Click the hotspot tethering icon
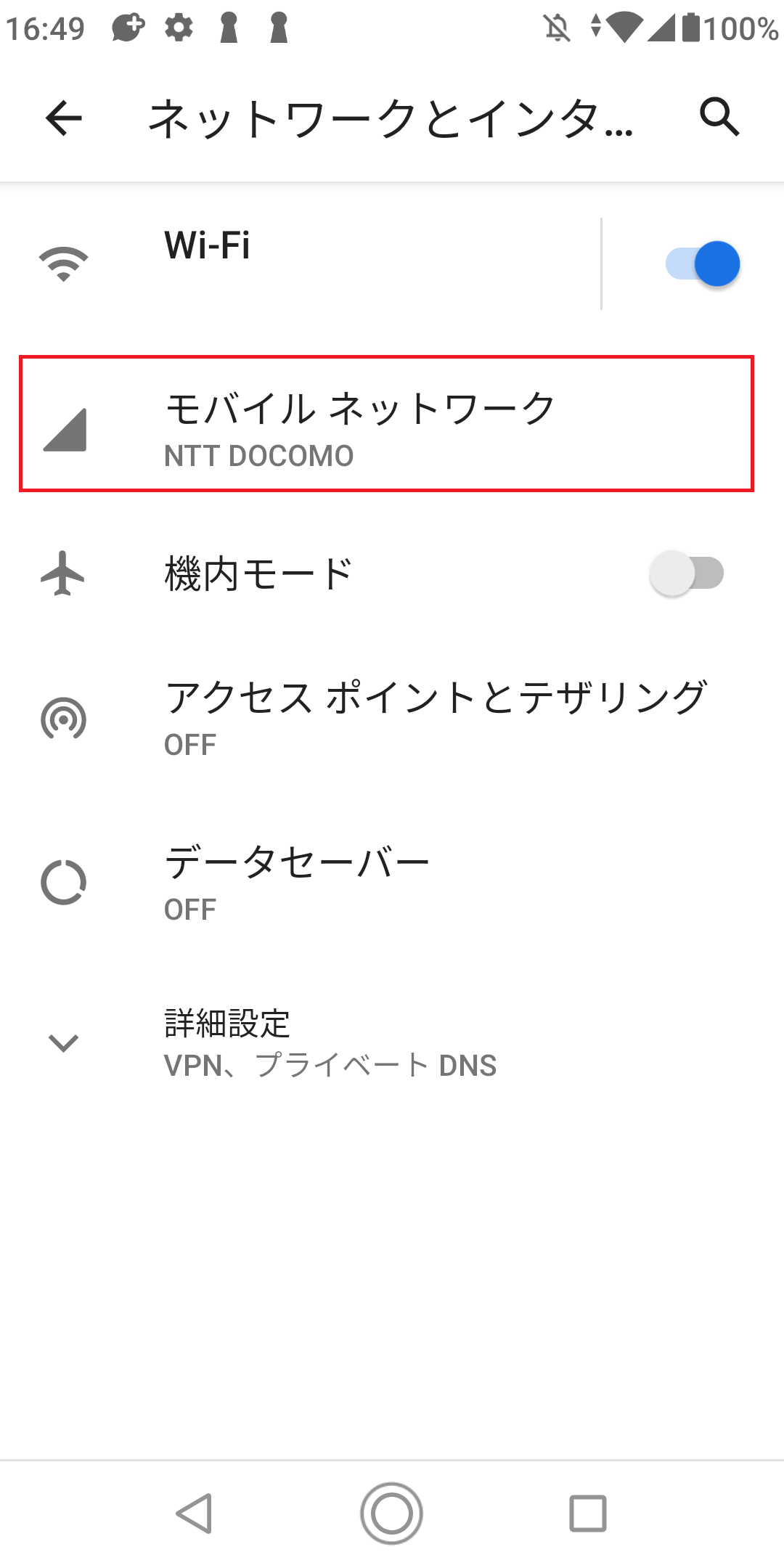The width and height of the screenshot is (784, 1568). pyautogui.click(x=64, y=719)
